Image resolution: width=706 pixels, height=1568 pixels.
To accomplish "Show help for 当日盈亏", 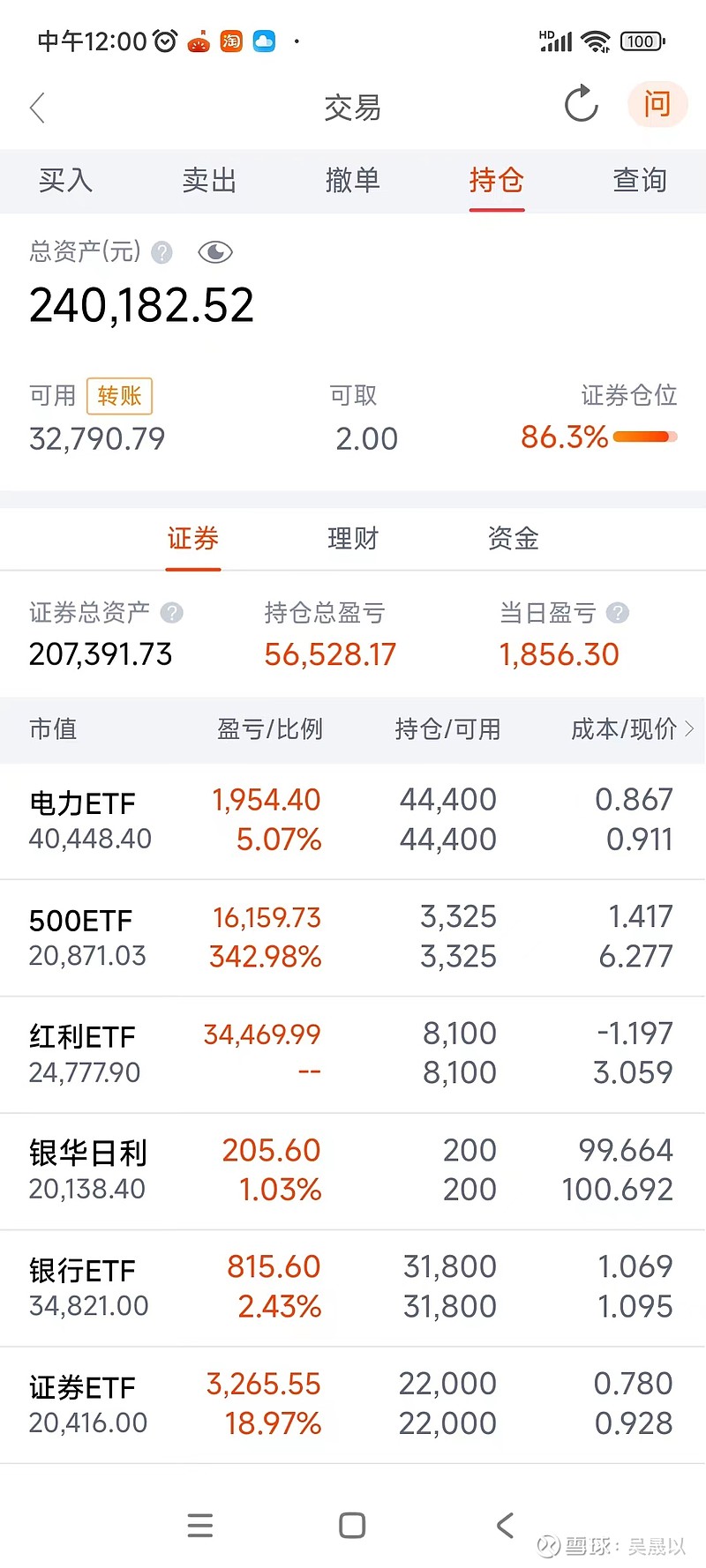I will pyautogui.click(x=618, y=613).
